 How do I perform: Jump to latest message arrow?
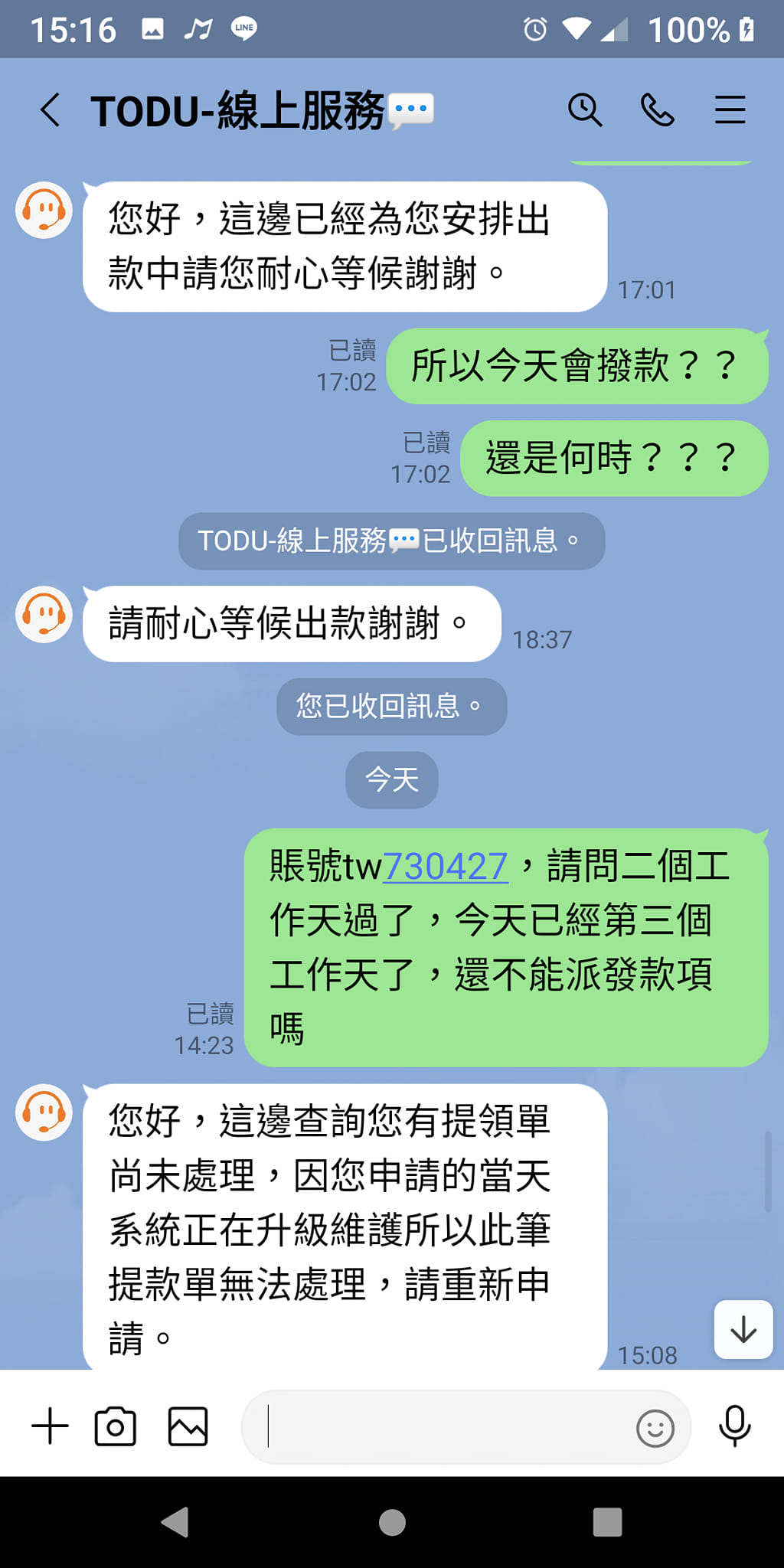(743, 1329)
